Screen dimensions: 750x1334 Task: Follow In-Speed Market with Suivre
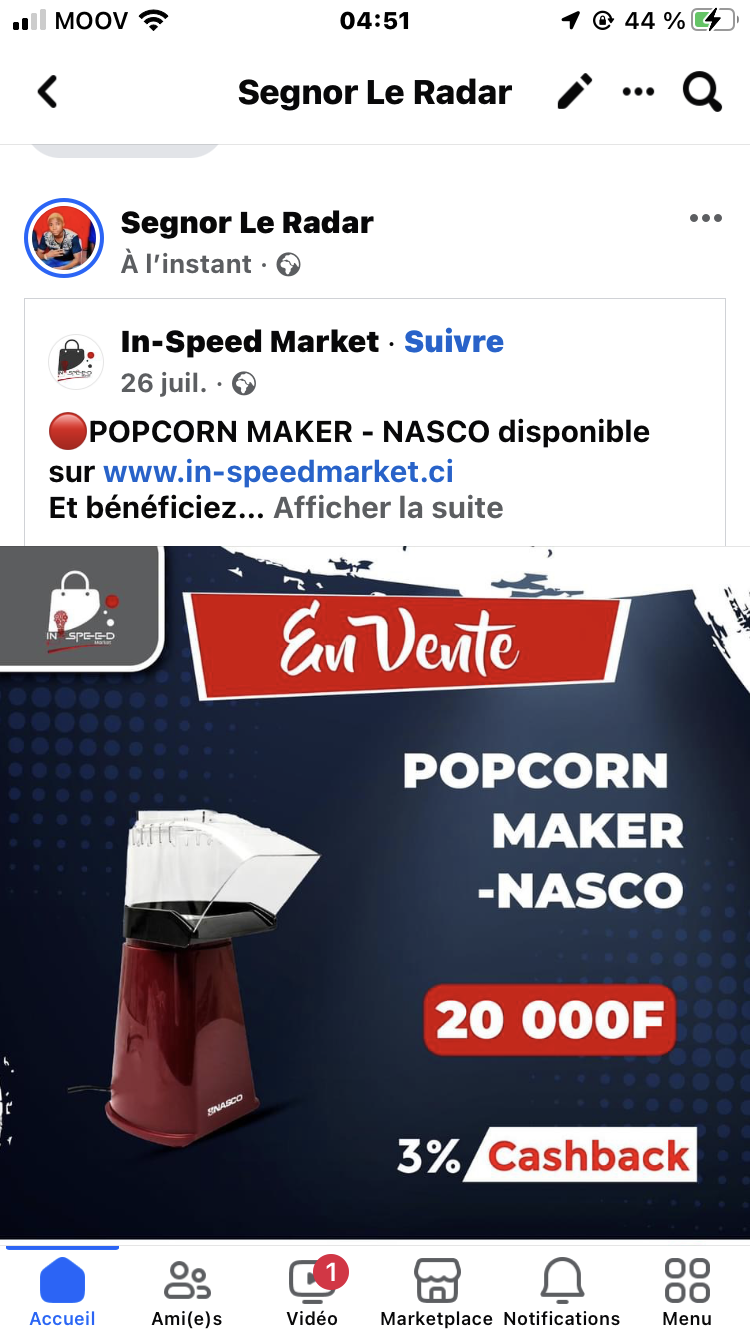[453, 342]
